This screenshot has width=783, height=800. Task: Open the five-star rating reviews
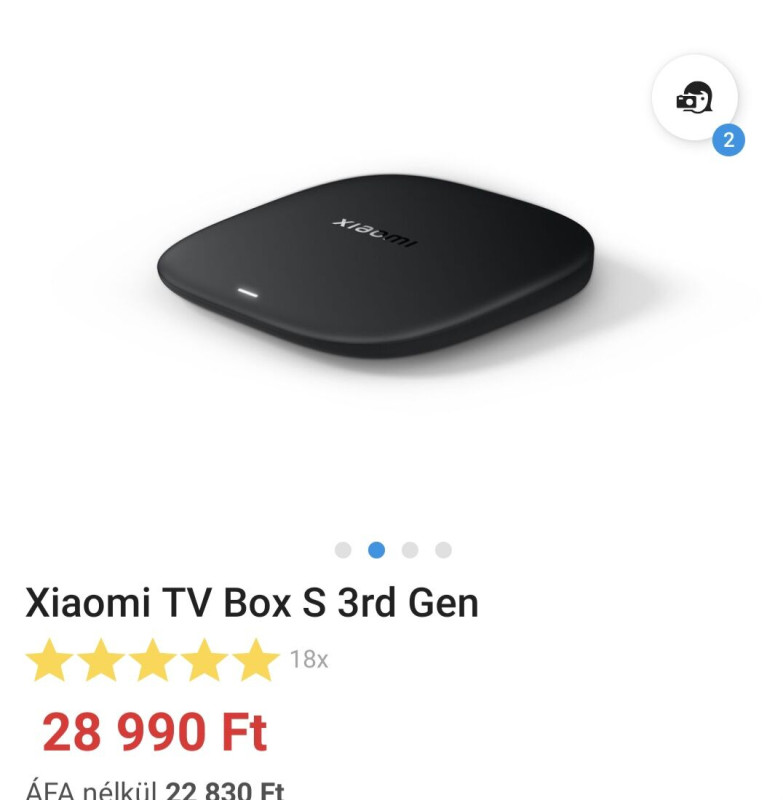click(x=153, y=660)
